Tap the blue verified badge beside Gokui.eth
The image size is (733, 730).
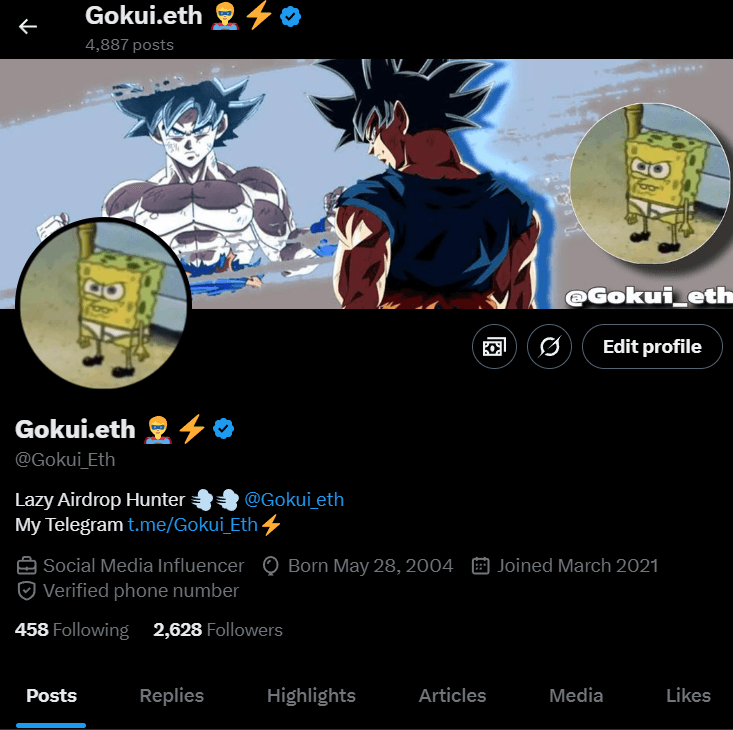coord(225,429)
